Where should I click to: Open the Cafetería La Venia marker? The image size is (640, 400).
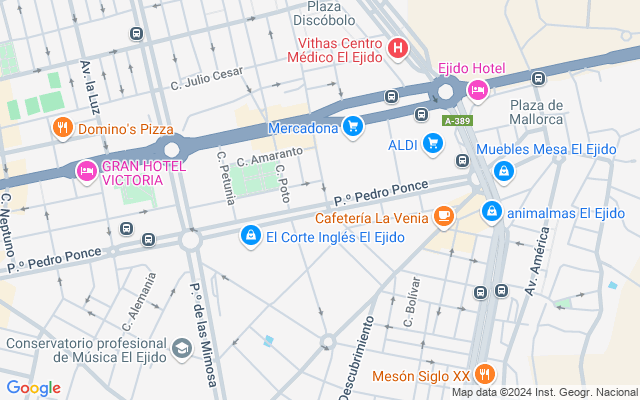point(444,216)
